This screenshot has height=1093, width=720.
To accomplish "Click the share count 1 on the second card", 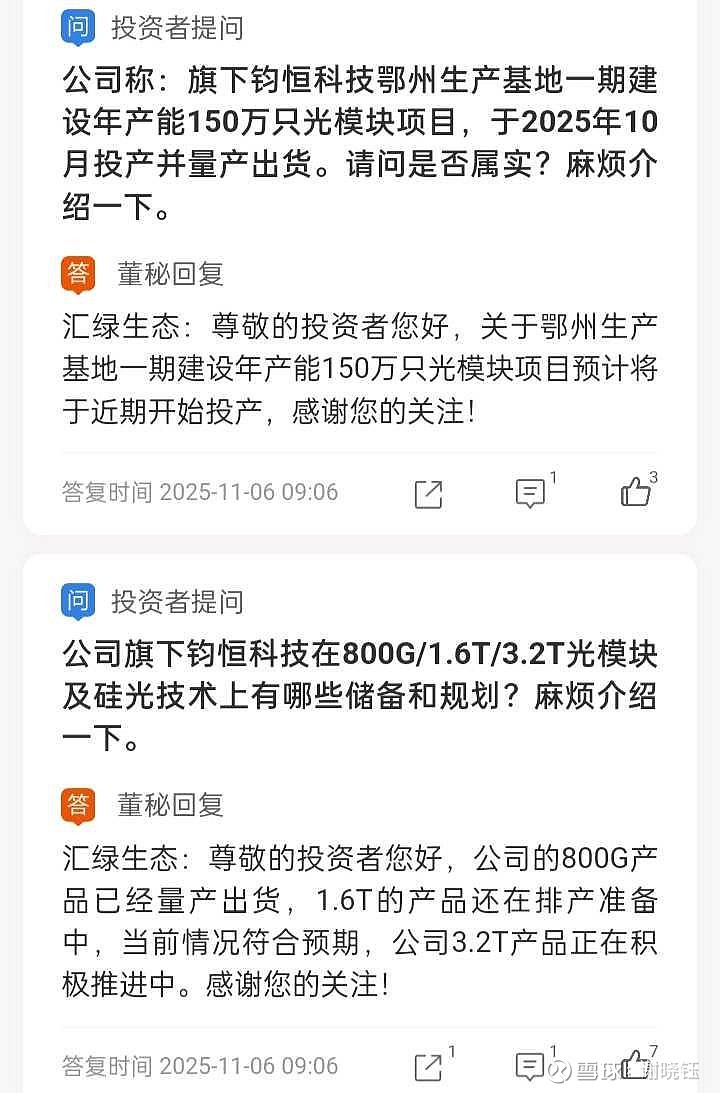I will (x=450, y=1049).
